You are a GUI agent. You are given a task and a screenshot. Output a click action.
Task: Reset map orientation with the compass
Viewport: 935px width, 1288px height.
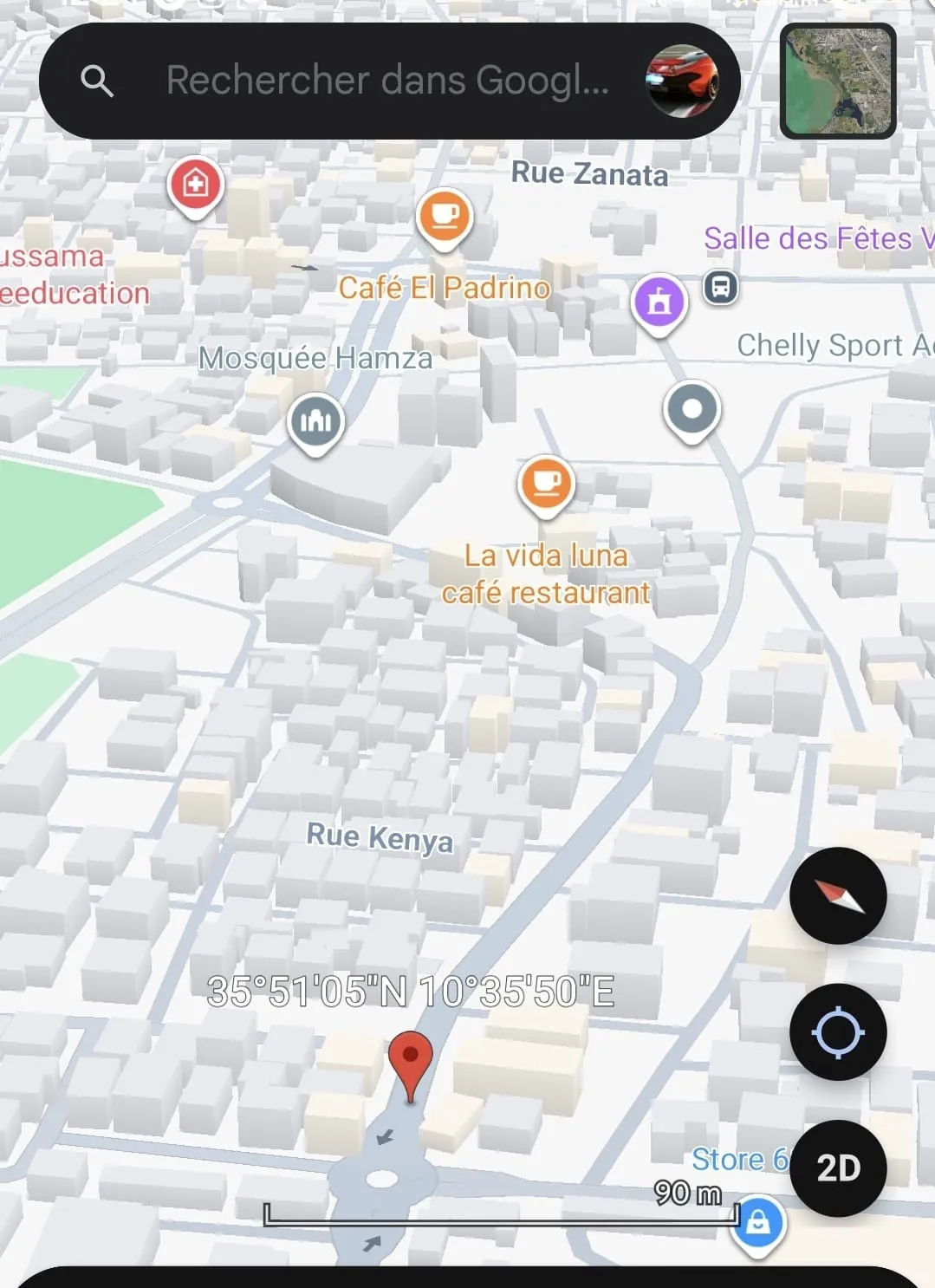click(837, 895)
